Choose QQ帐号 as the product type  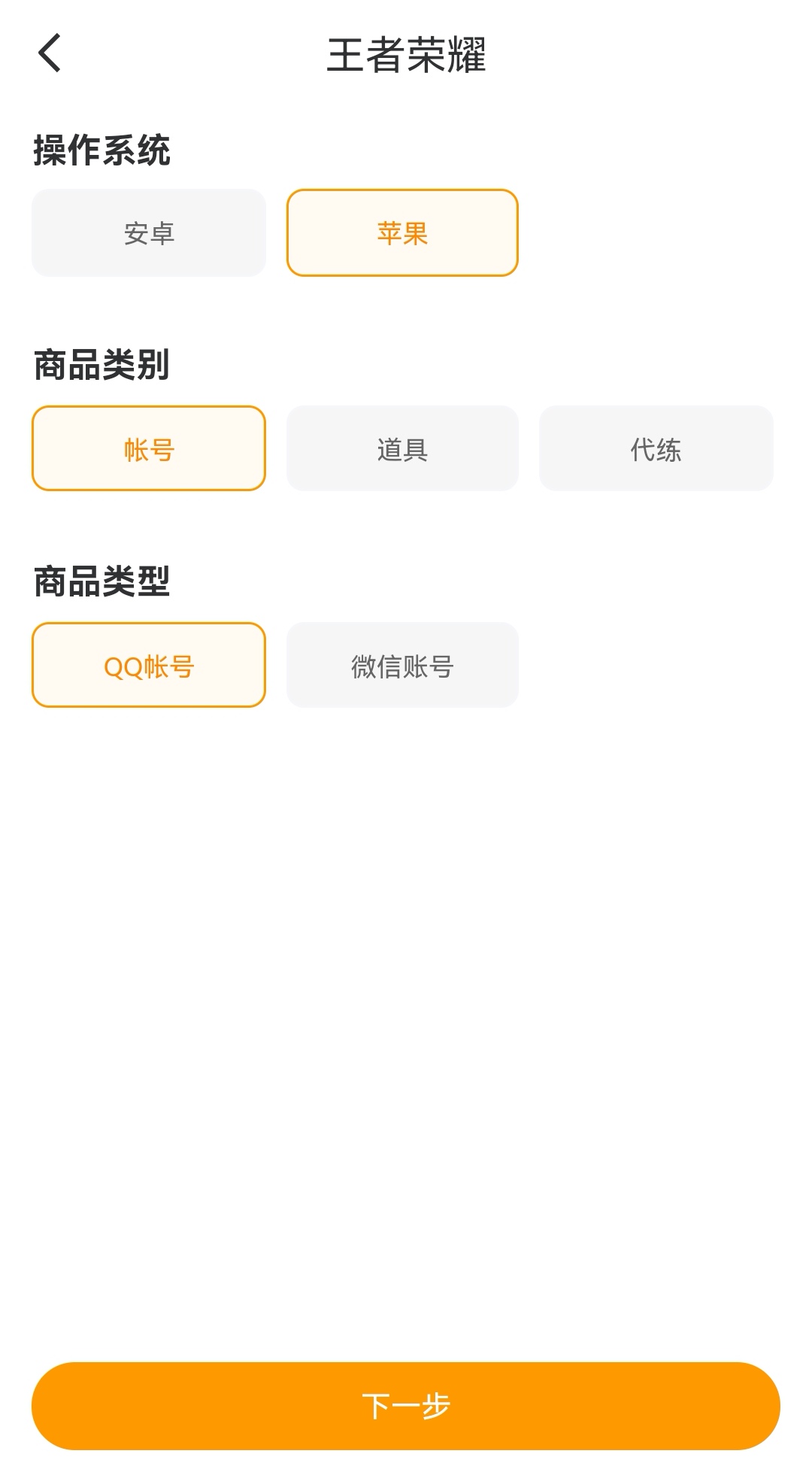tap(149, 666)
